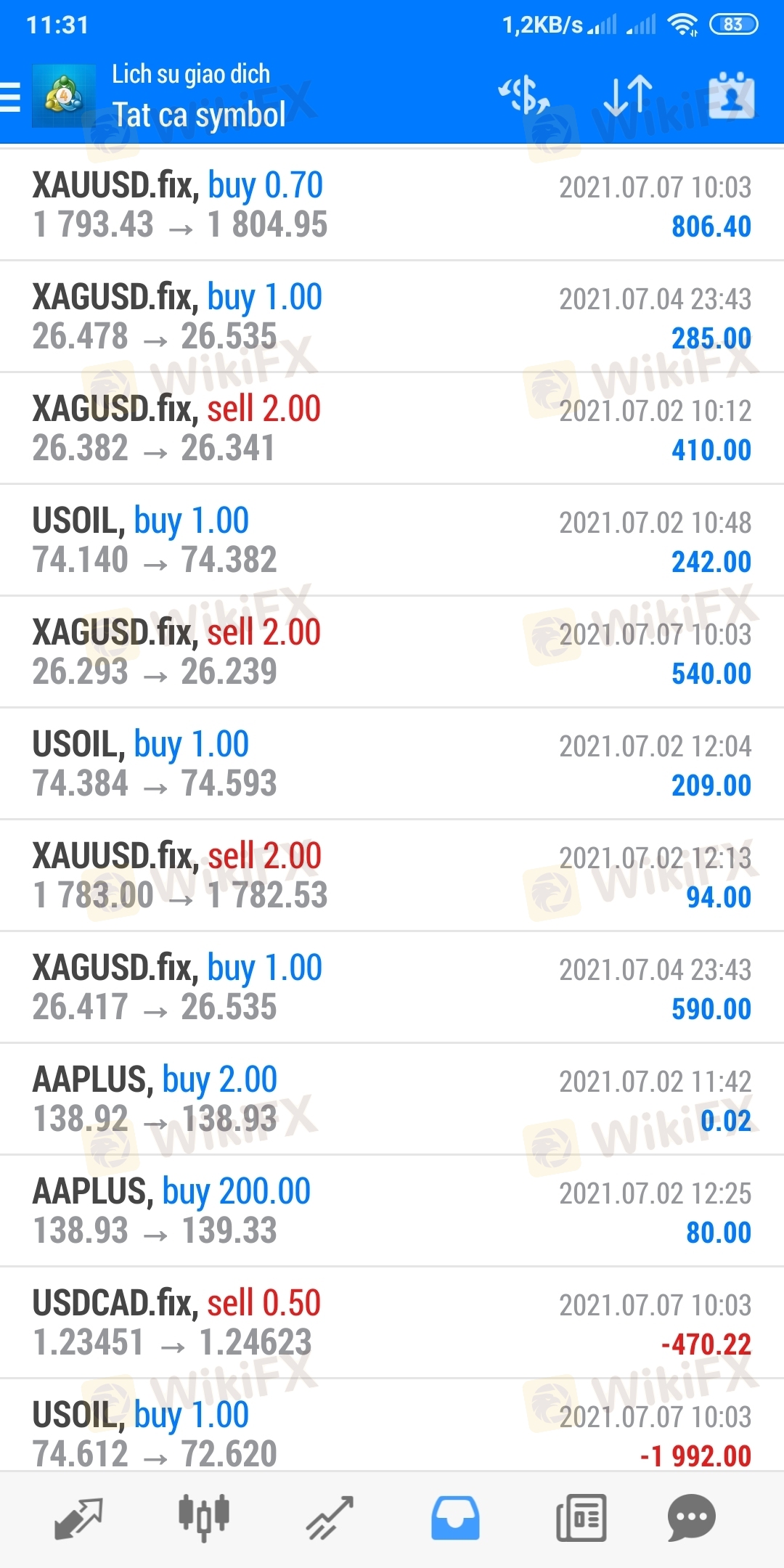The height and width of the screenshot is (1568, 784).
Task: Open the Trade tab
Action: pyautogui.click(x=330, y=1519)
